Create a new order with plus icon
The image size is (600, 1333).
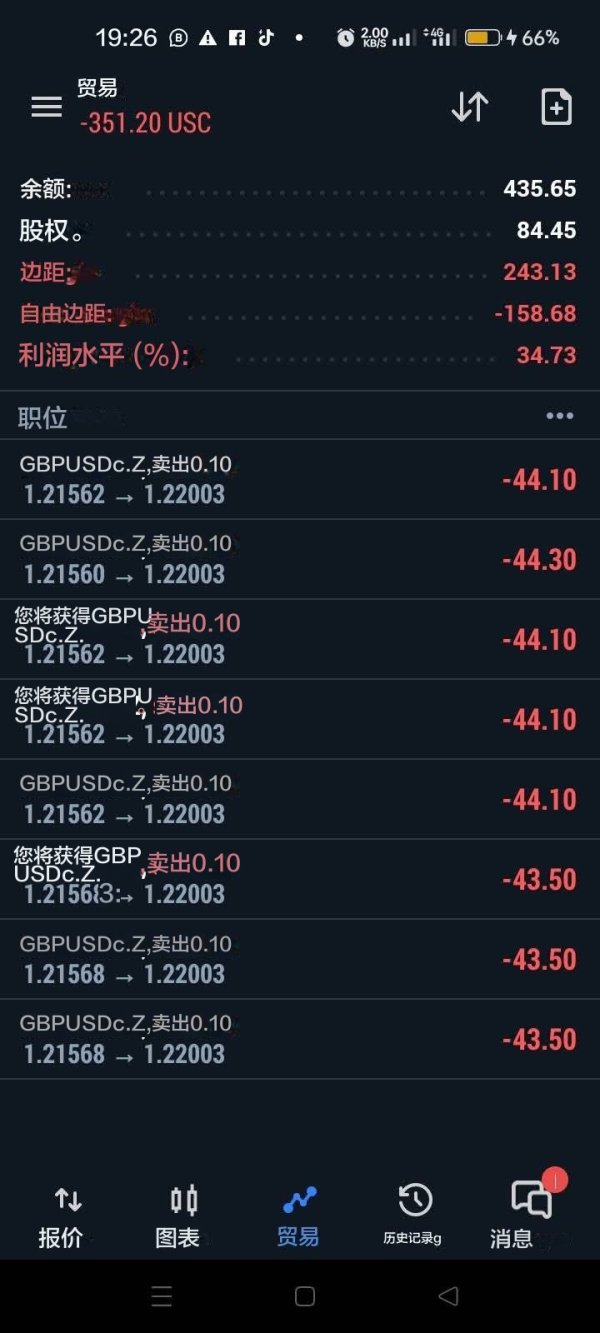[556, 107]
